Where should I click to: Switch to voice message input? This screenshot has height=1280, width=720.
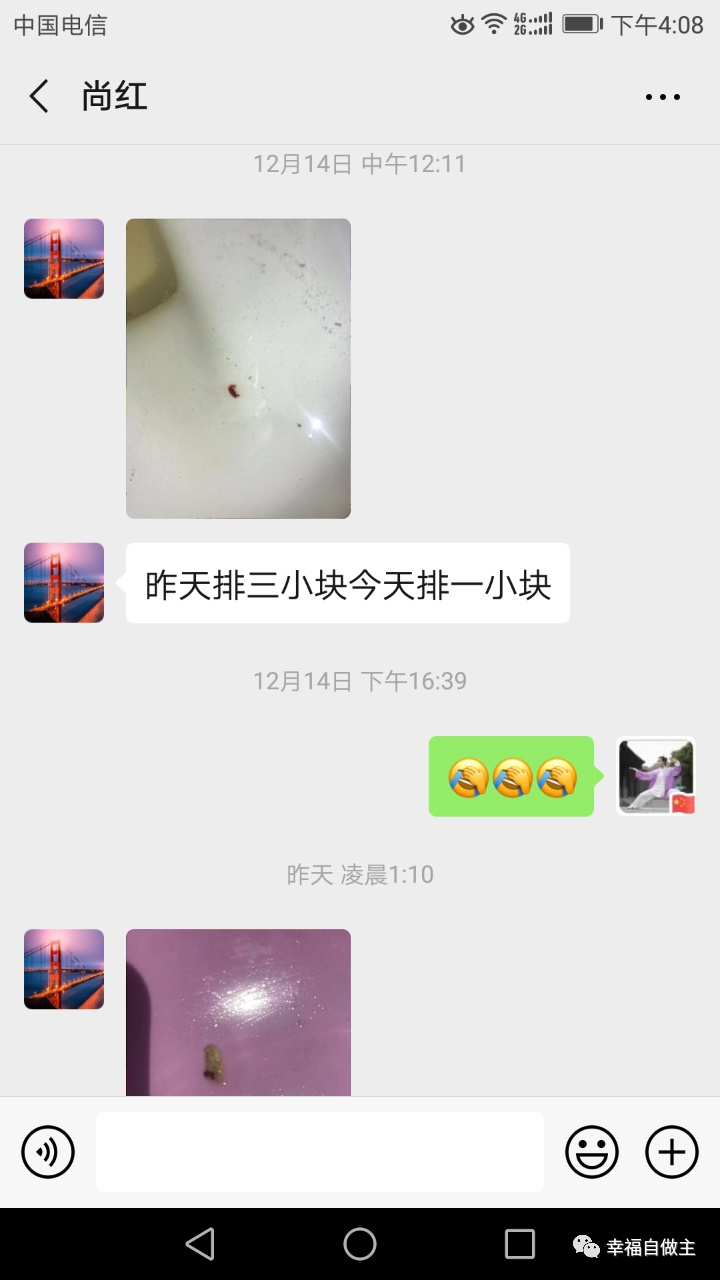48,1152
